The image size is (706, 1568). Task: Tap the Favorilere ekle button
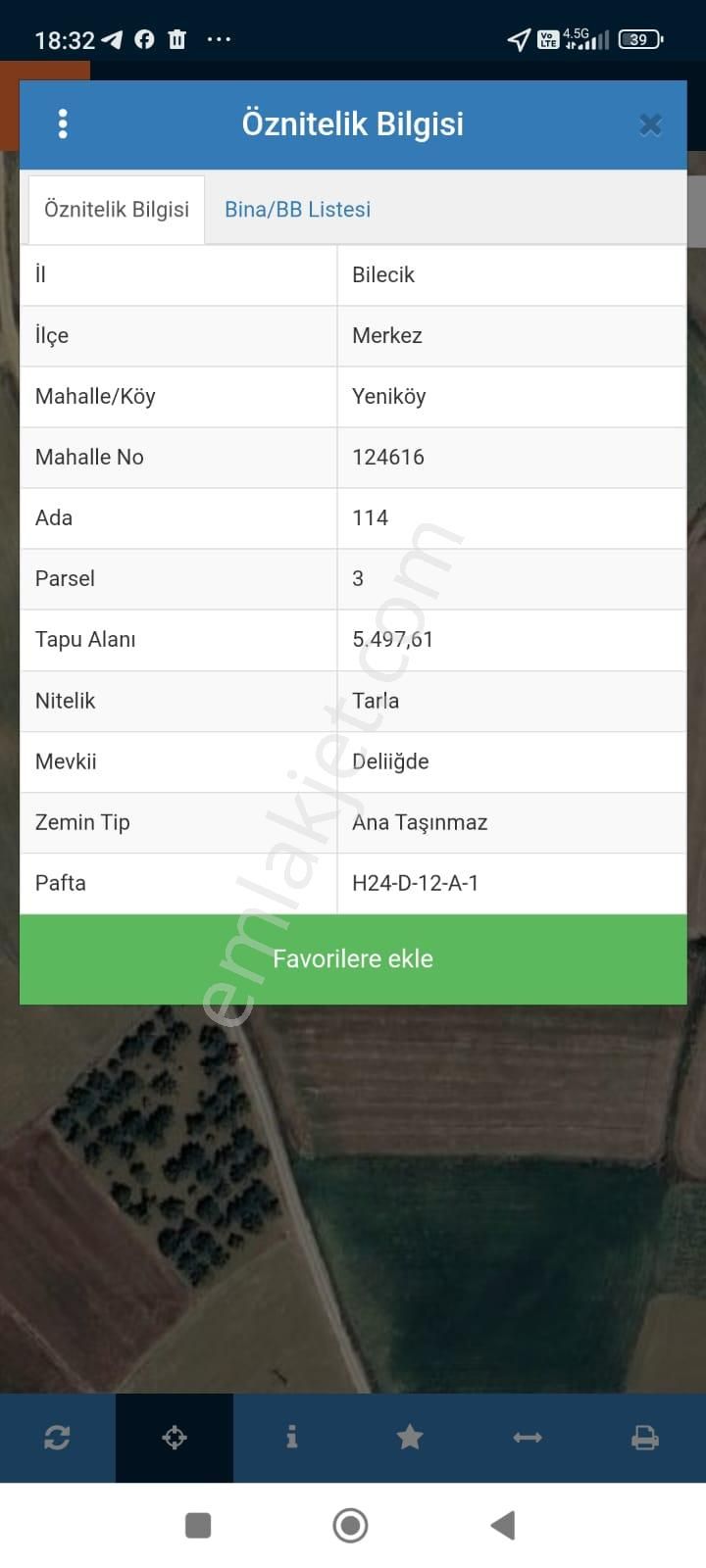[353, 958]
